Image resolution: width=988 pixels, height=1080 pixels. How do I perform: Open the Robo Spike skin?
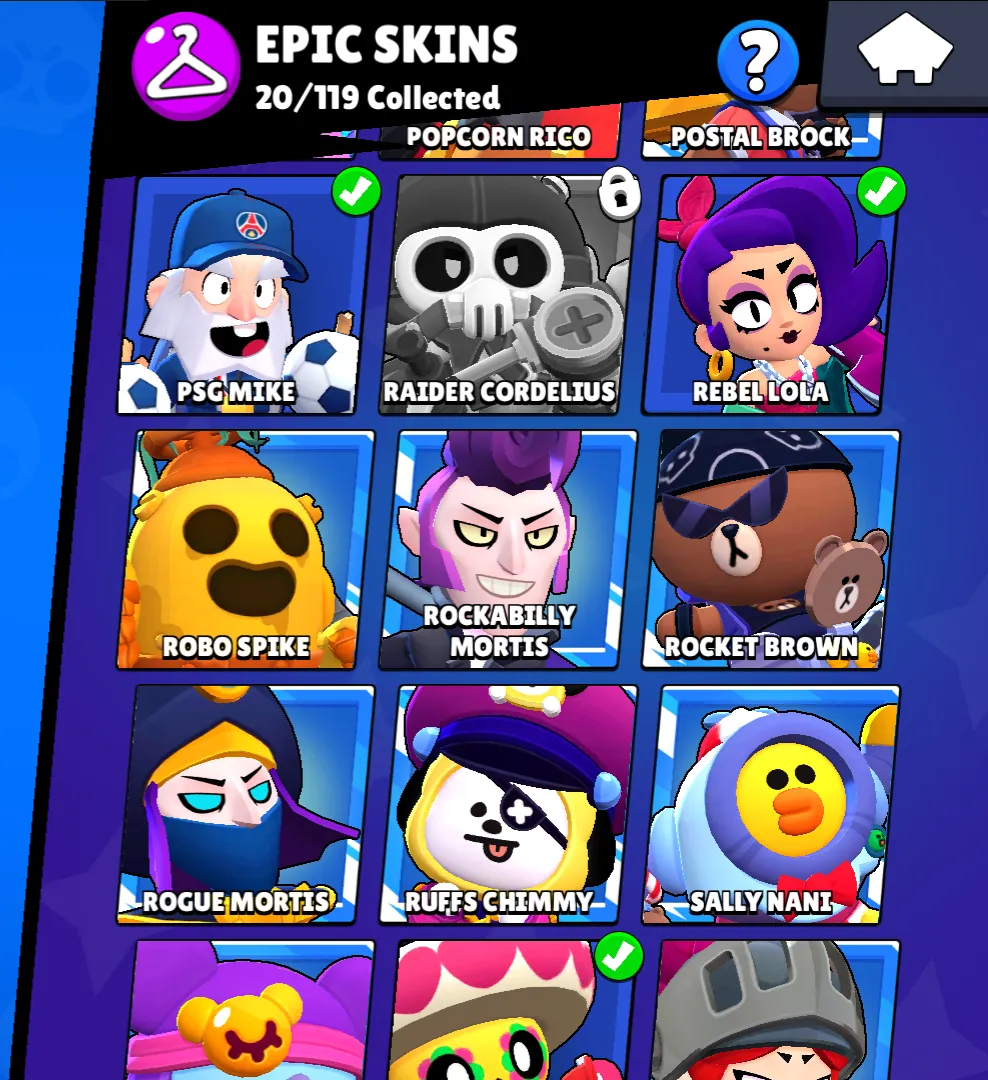tap(245, 550)
